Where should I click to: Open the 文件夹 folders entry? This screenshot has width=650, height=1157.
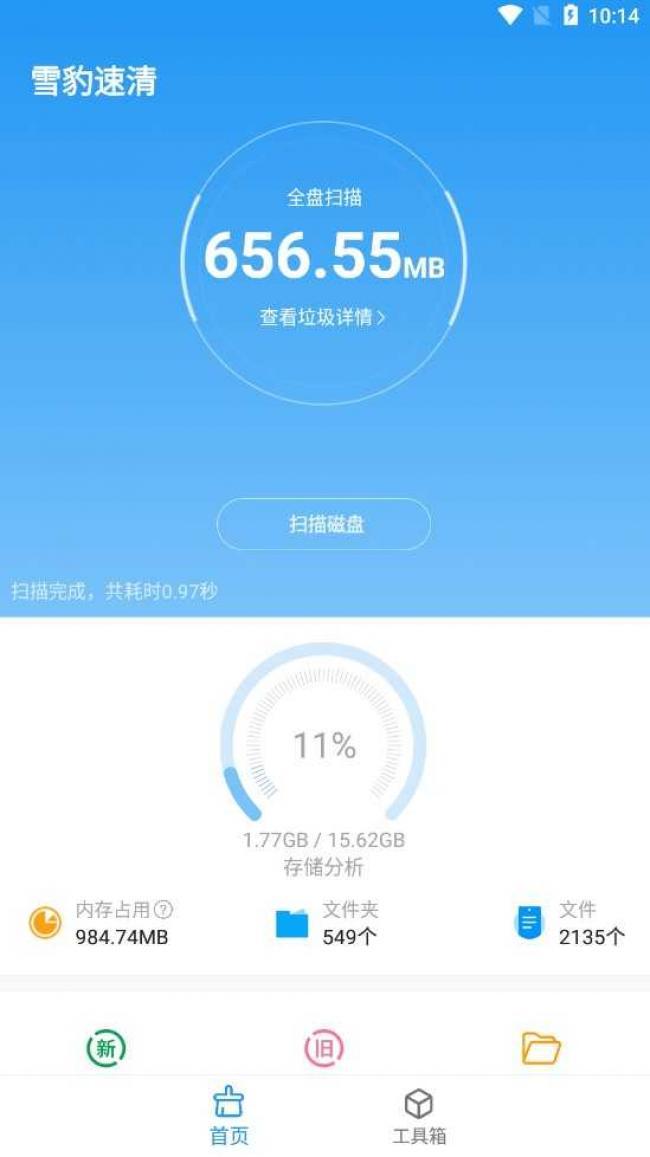click(x=326, y=923)
